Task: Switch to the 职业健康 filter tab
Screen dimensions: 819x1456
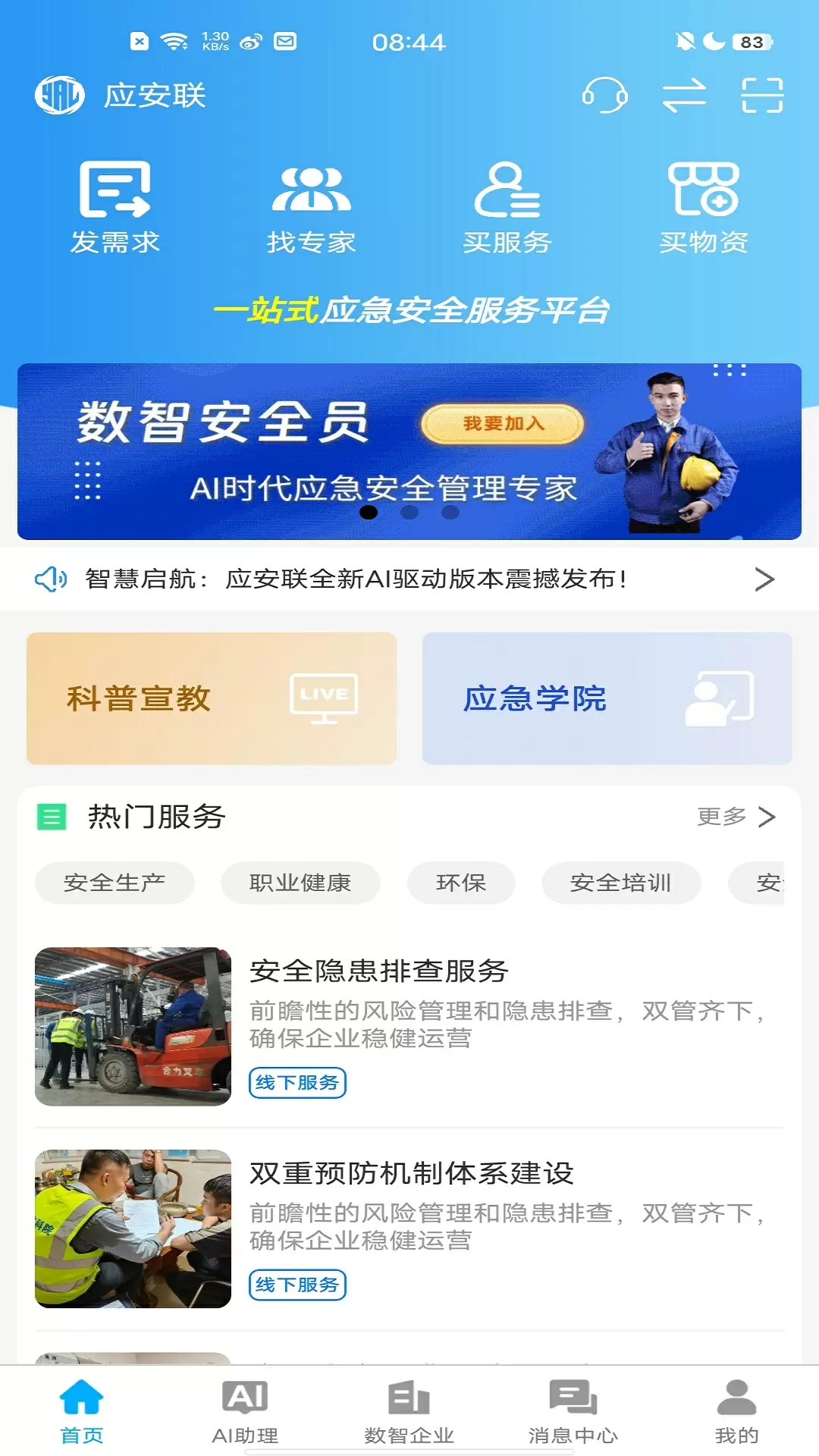Action: (x=300, y=882)
